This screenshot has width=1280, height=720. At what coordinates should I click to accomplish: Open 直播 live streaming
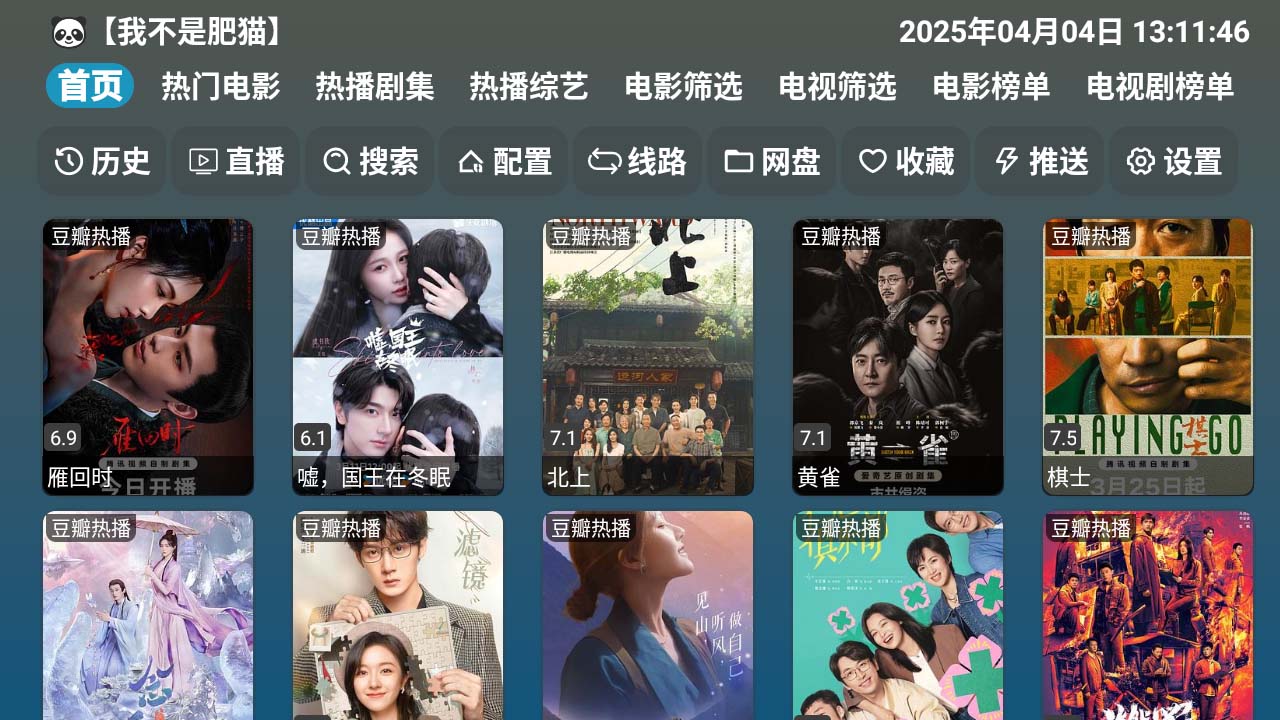click(x=236, y=161)
